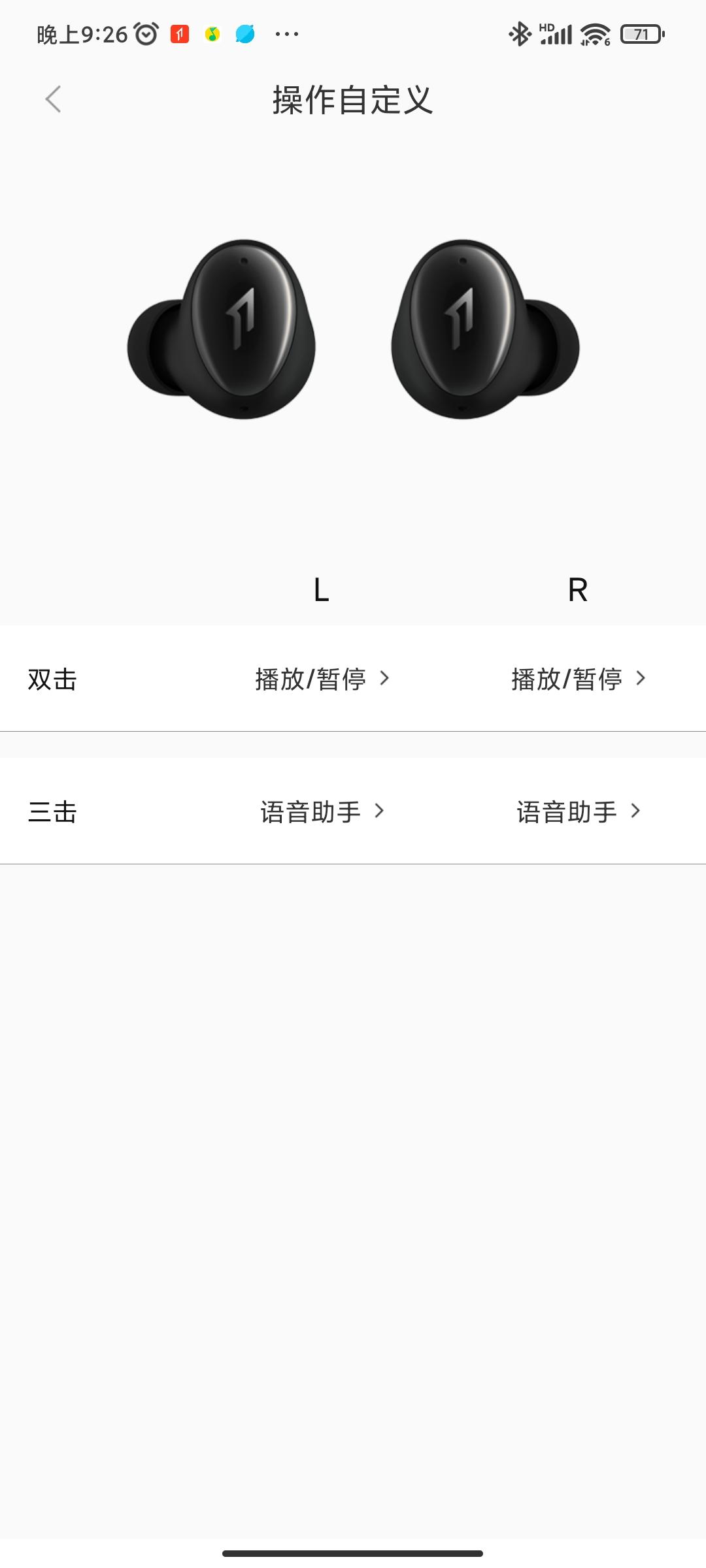Viewport: 706px width, 1568px height.
Task: Open left earbud triple-tap 语音助手 setting
Action: pyautogui.click(x=322, y=811)
